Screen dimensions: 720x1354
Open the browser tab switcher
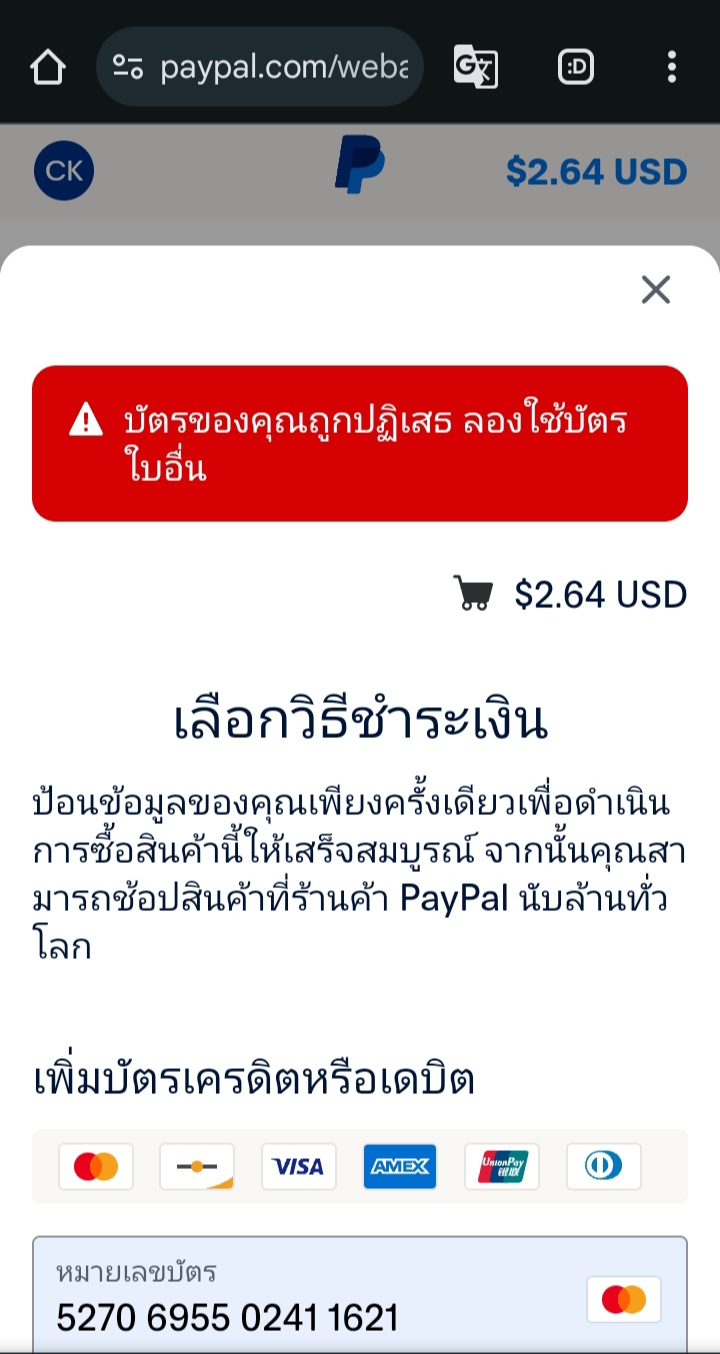(576, 67)
